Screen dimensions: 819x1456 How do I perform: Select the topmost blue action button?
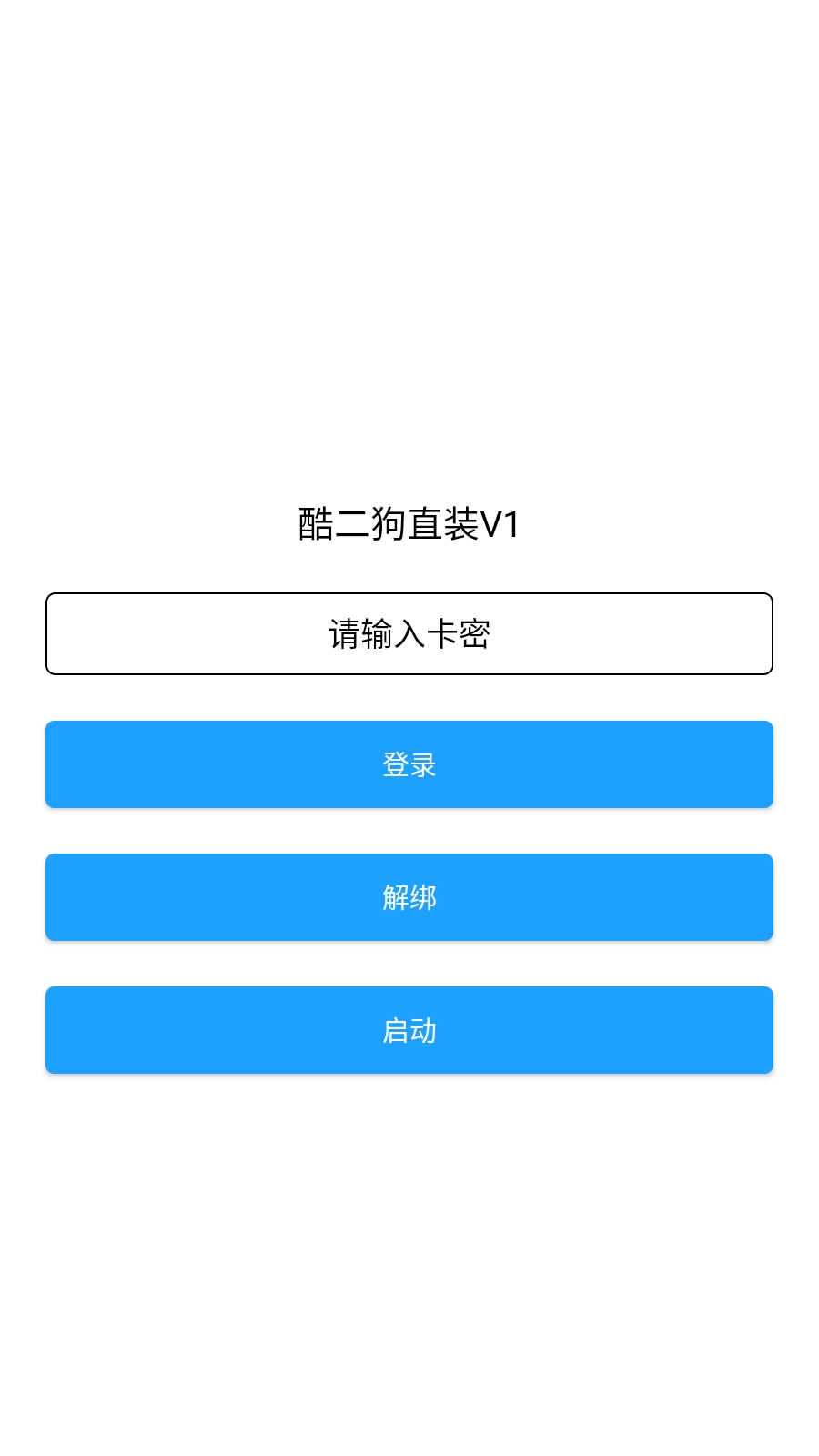409,764
